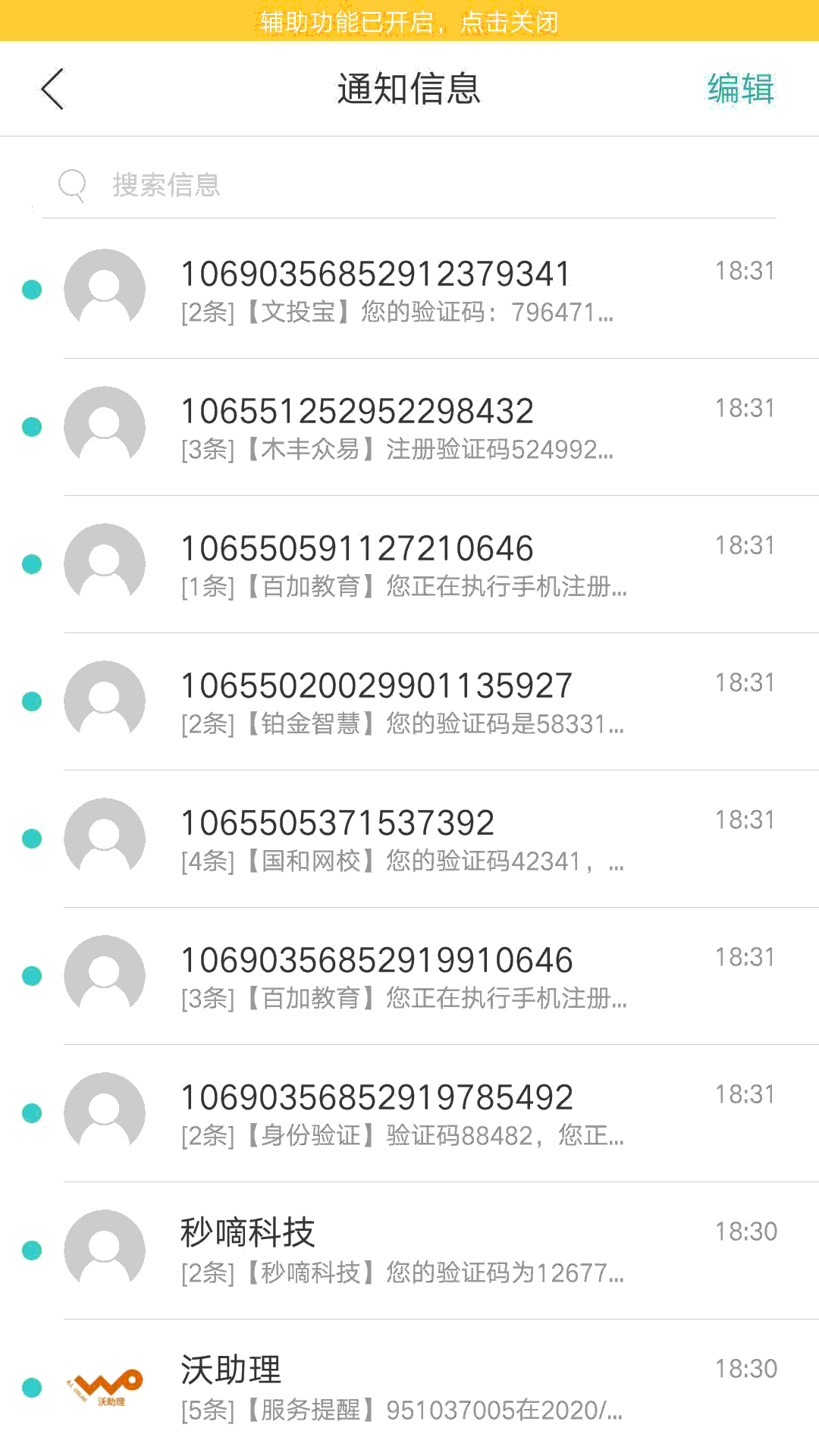Open the thread from 10690356852912379341
819x1456 pixels.
click(x=409, y=290)
